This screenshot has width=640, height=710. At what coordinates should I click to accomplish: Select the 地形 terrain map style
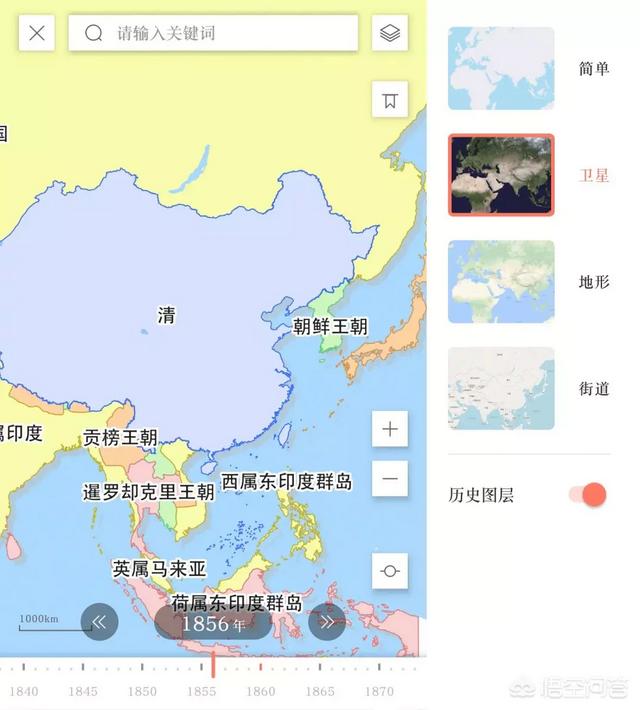pos(501,282)
